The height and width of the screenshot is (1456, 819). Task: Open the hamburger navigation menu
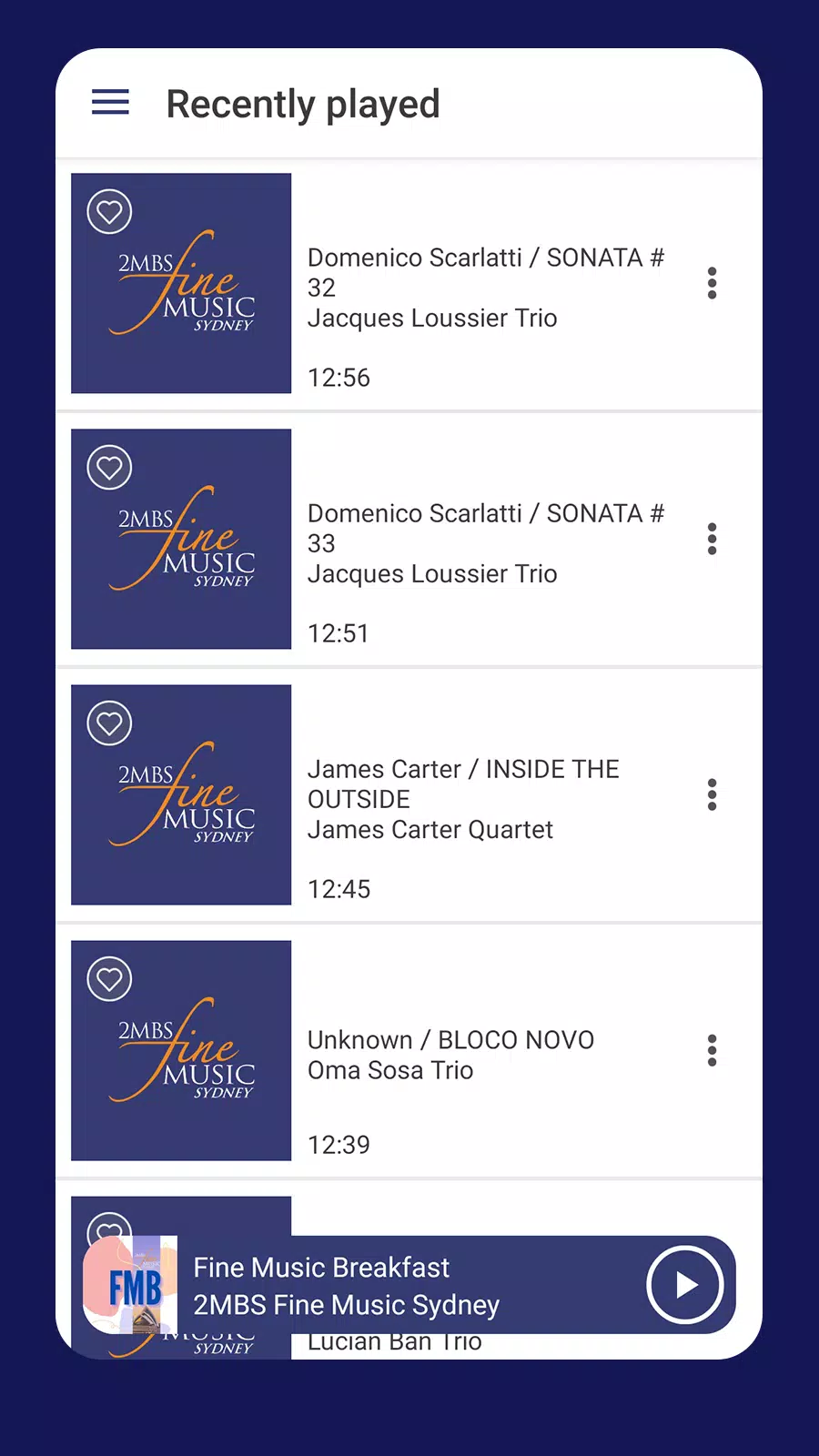point(110,102)
